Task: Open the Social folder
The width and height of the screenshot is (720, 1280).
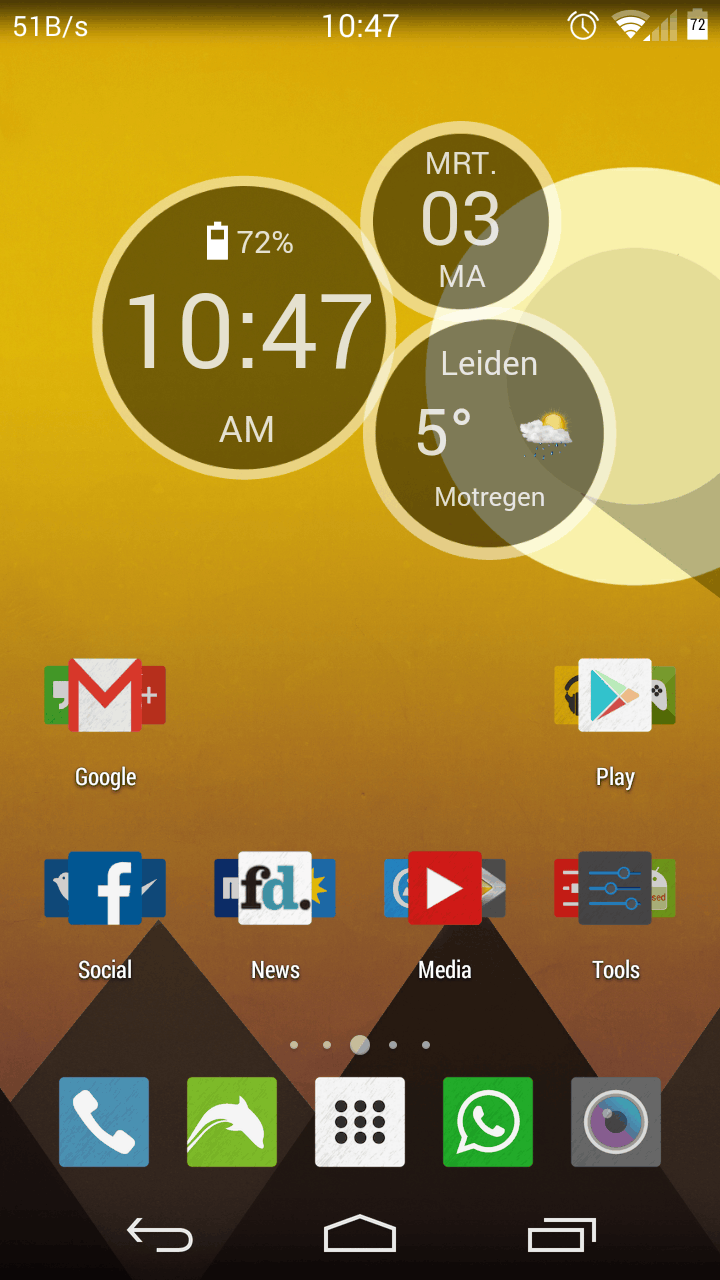Action: tap(105, 888)
